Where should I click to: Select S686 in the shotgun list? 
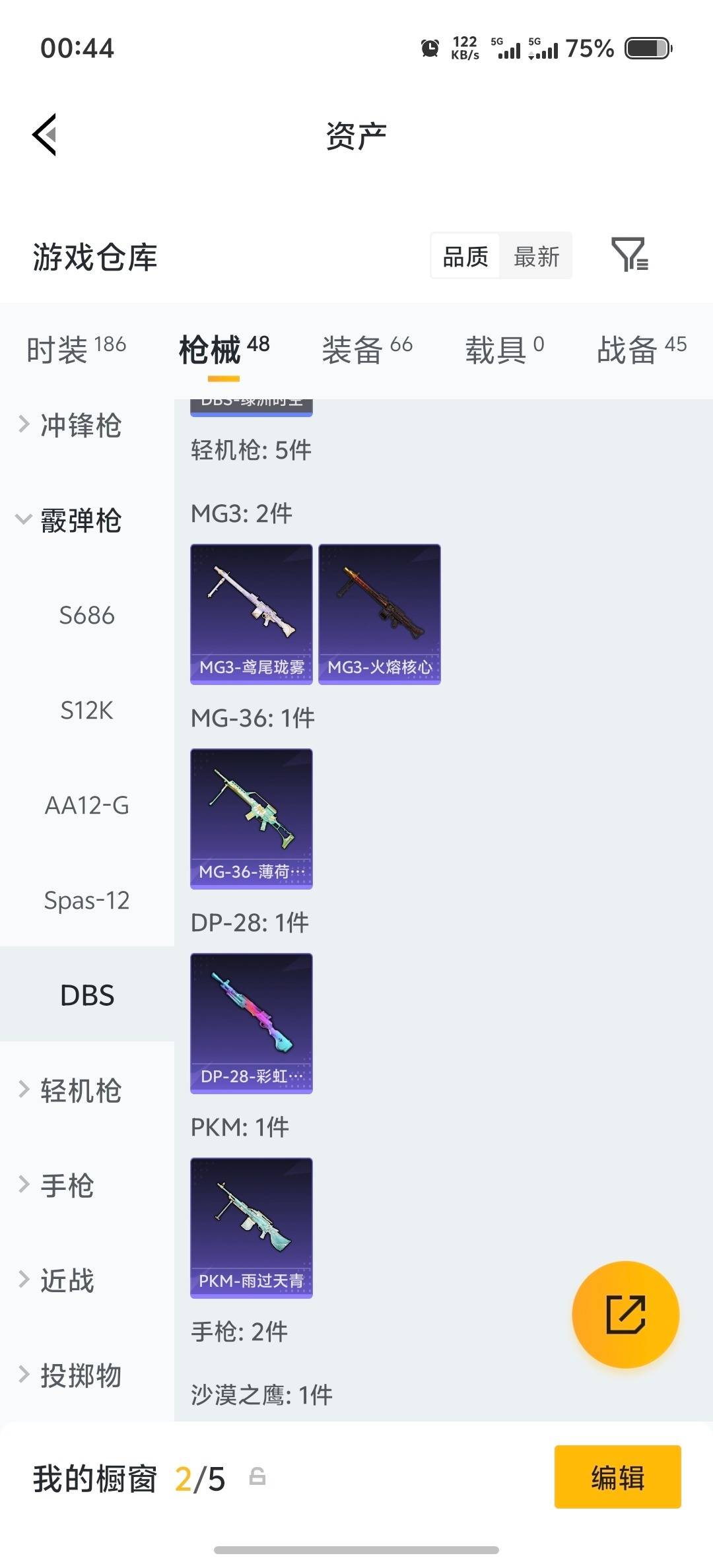[87, 615]
